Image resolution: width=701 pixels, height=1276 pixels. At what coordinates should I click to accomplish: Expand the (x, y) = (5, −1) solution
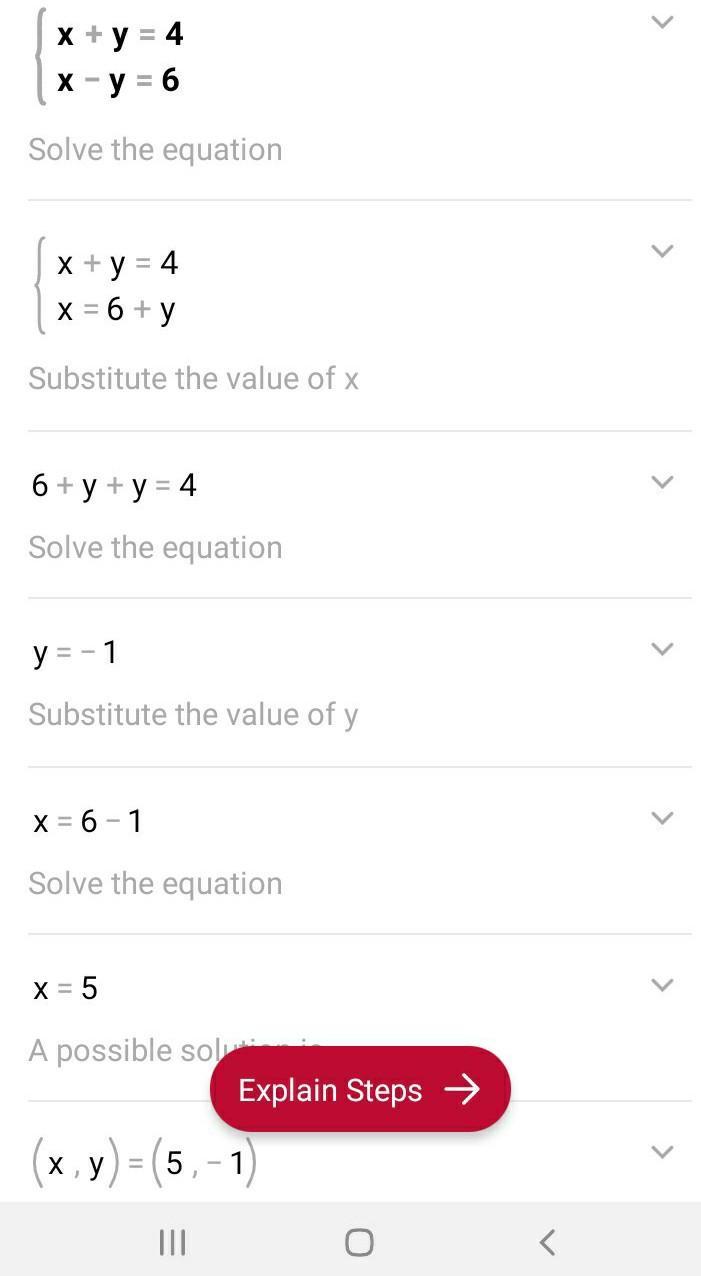(662, 1152)
